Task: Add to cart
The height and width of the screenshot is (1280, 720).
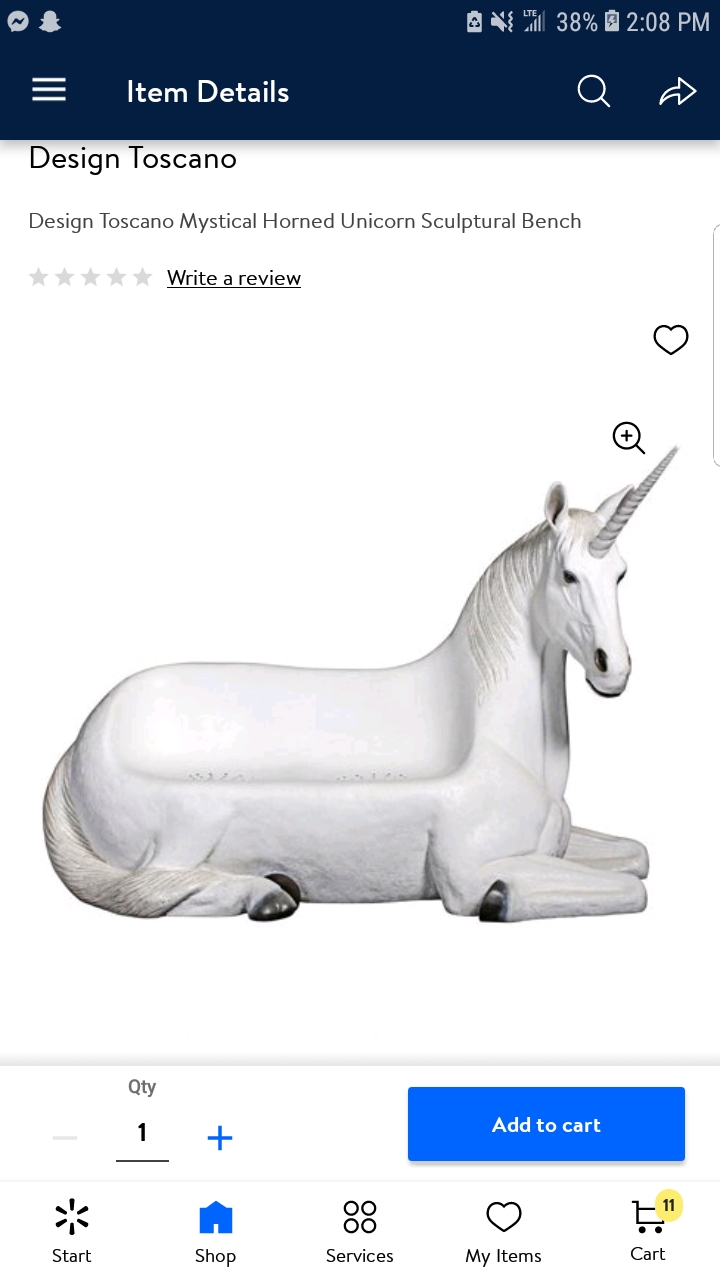Action: (x=546, y=1124)
